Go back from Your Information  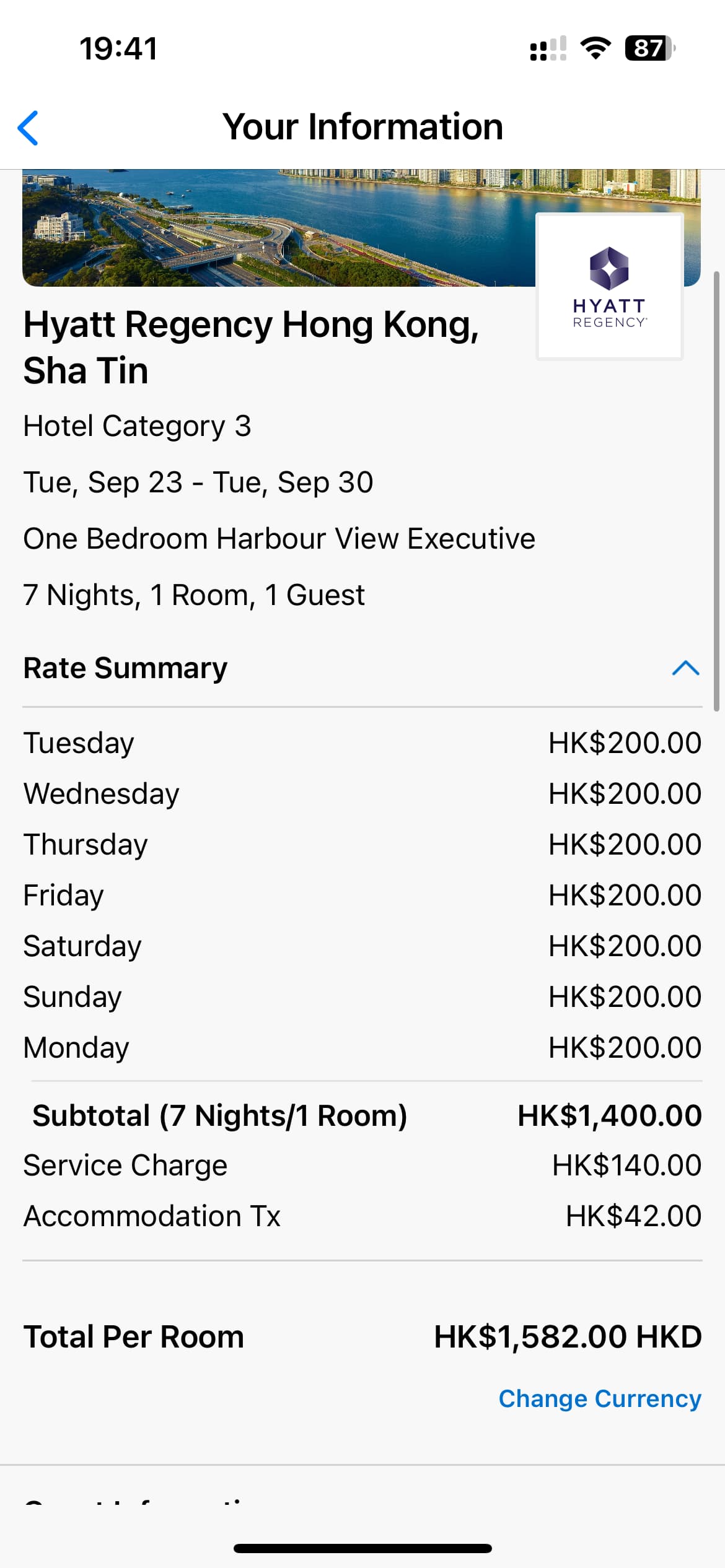(29, 128)
